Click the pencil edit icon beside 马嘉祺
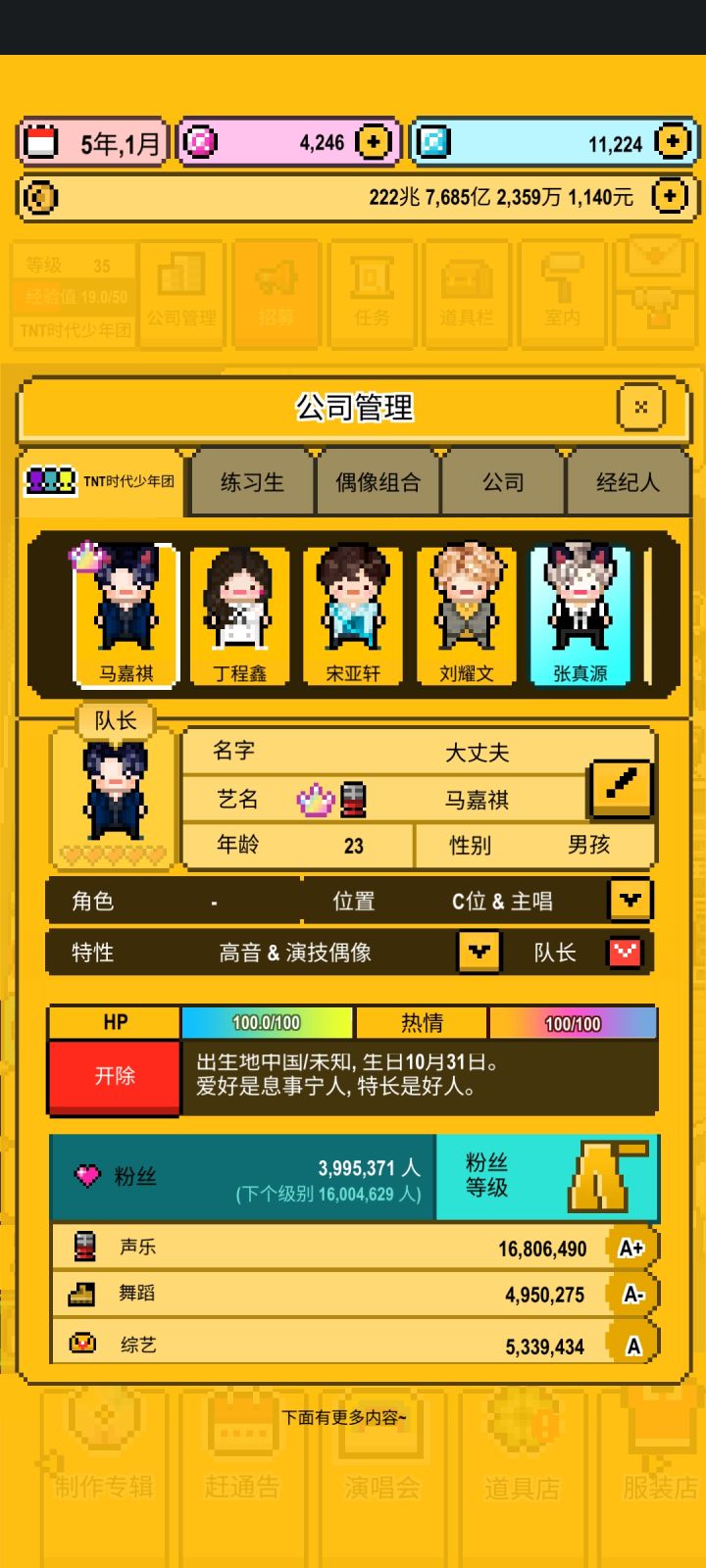Viewport: 706px width, 1568px height. [621, 788]
